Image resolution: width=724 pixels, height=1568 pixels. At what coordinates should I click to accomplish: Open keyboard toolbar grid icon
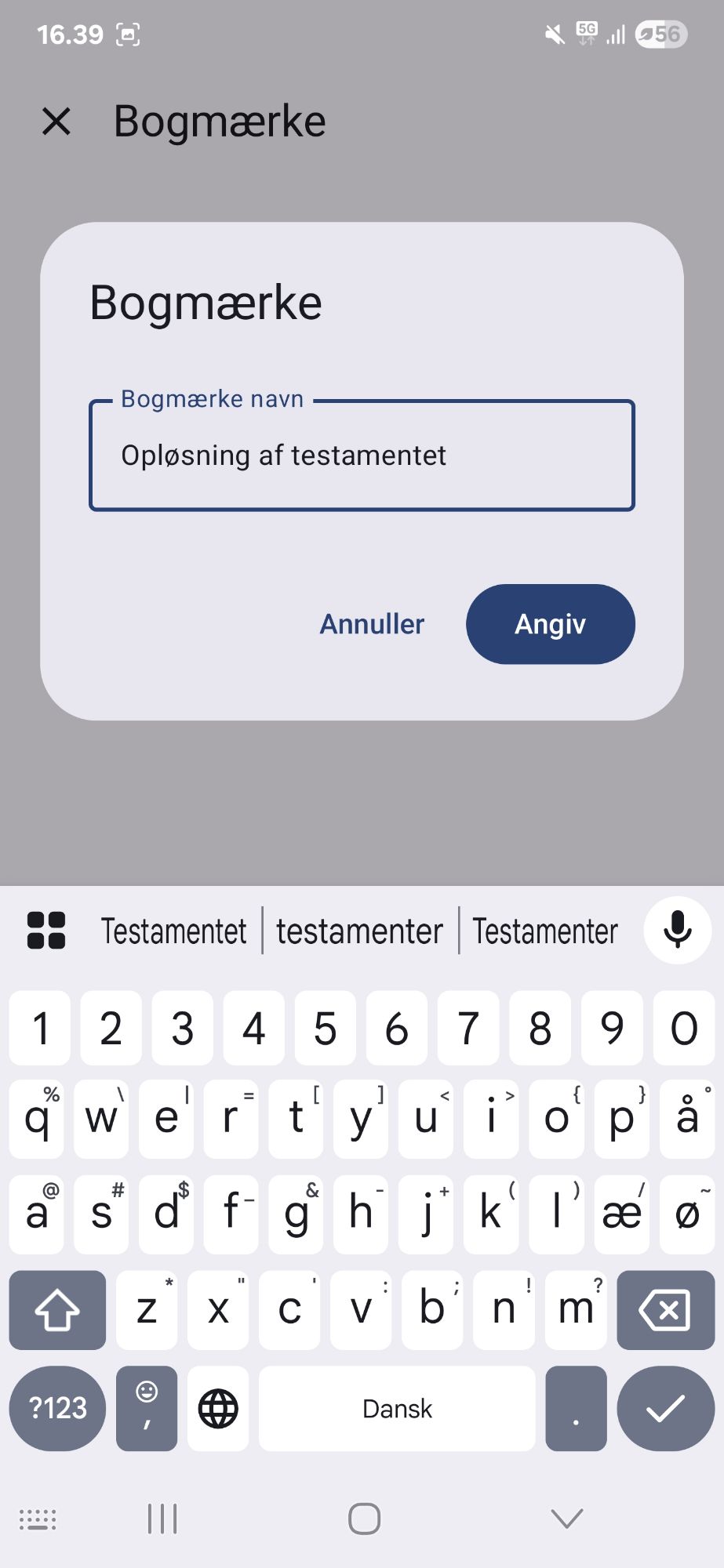coord(46,931)
